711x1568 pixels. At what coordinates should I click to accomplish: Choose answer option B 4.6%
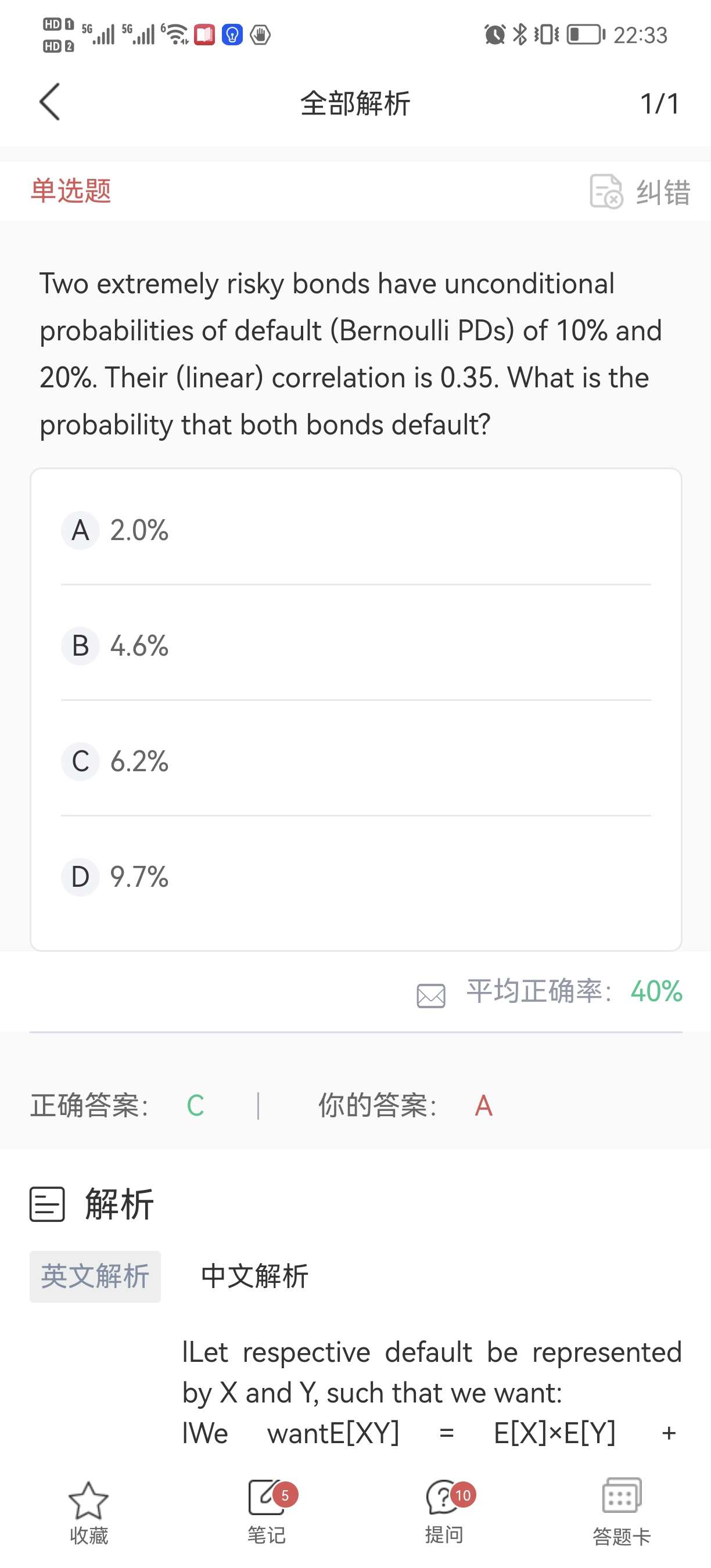(116, 646)
